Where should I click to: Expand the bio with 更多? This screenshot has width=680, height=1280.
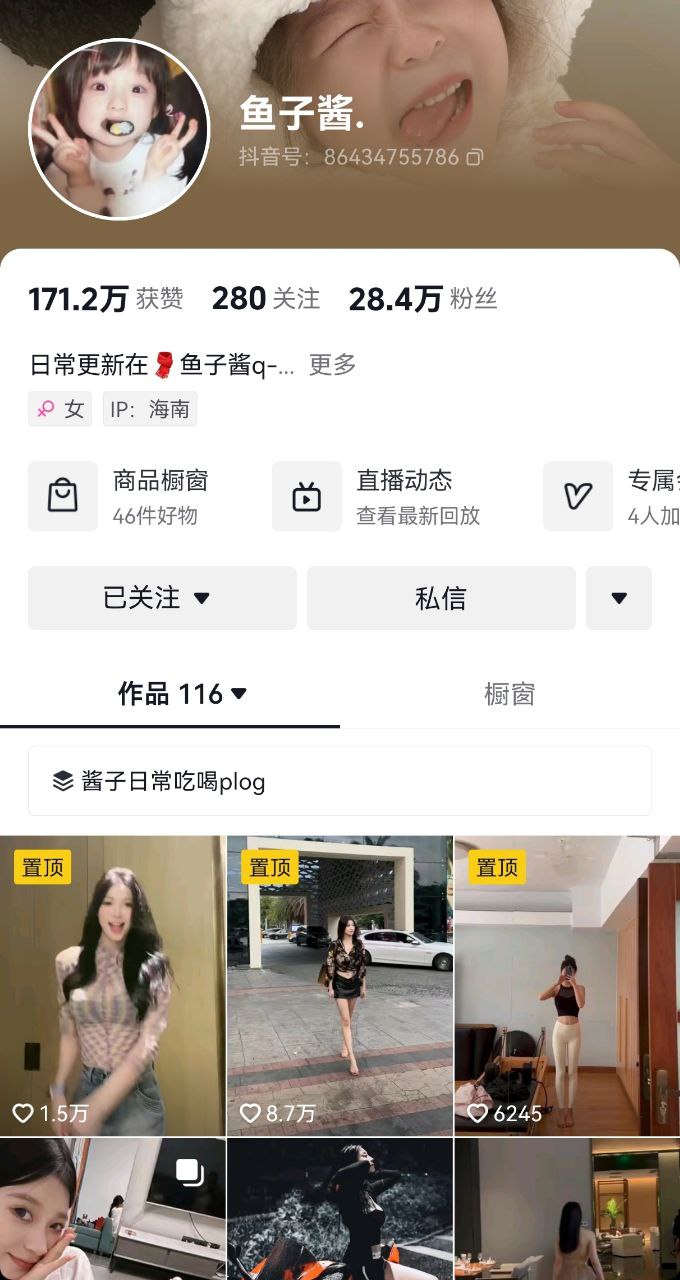point(332,365)
